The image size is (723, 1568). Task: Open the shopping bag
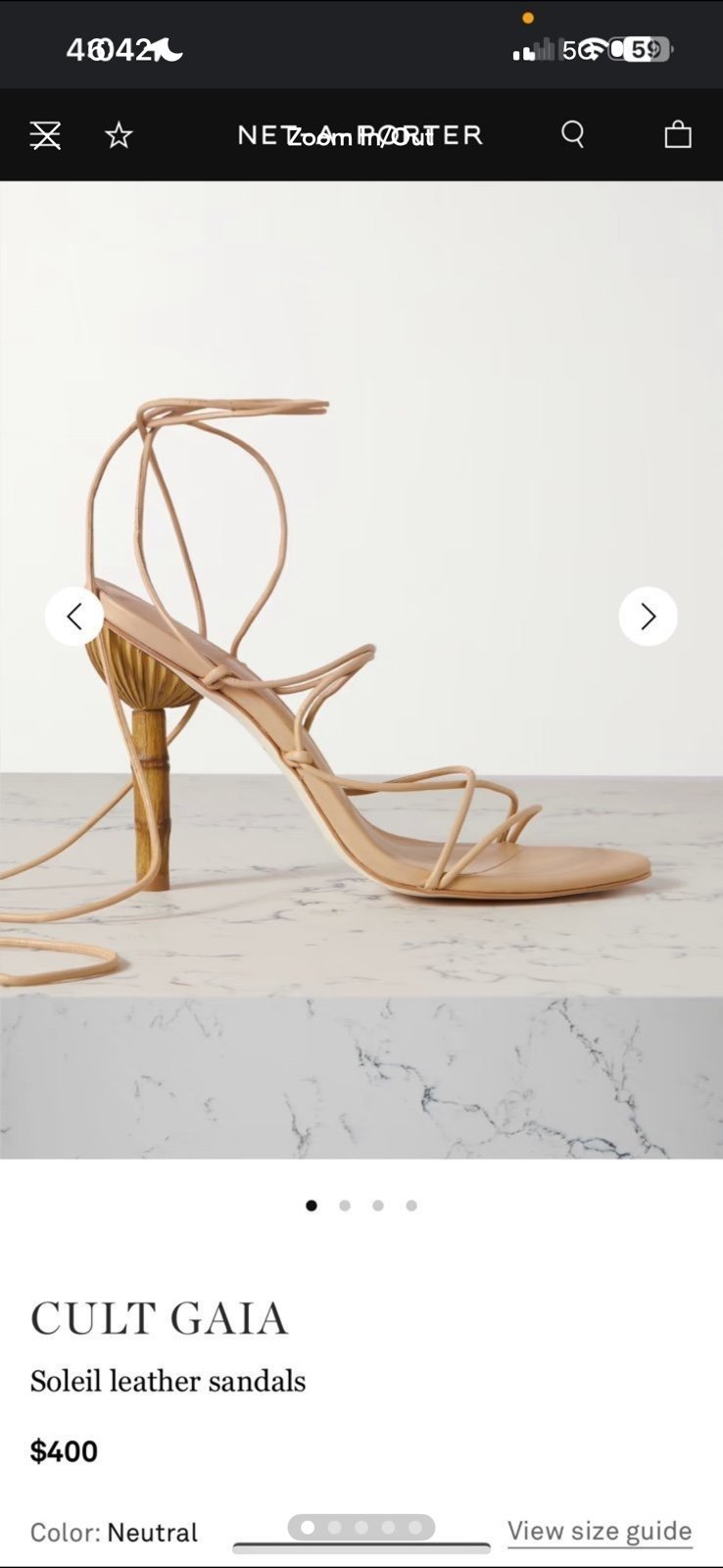[678, 134]
